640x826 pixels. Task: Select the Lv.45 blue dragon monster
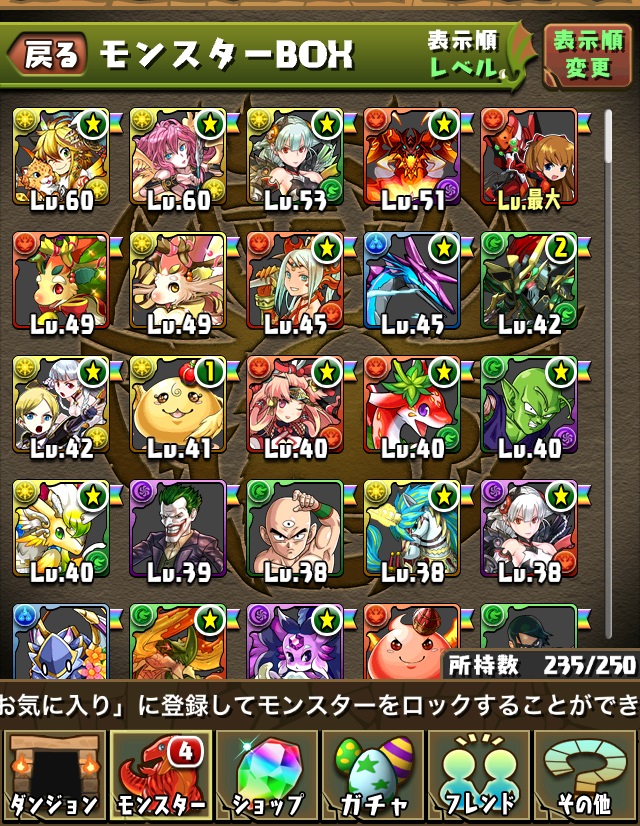pos(411,281)
